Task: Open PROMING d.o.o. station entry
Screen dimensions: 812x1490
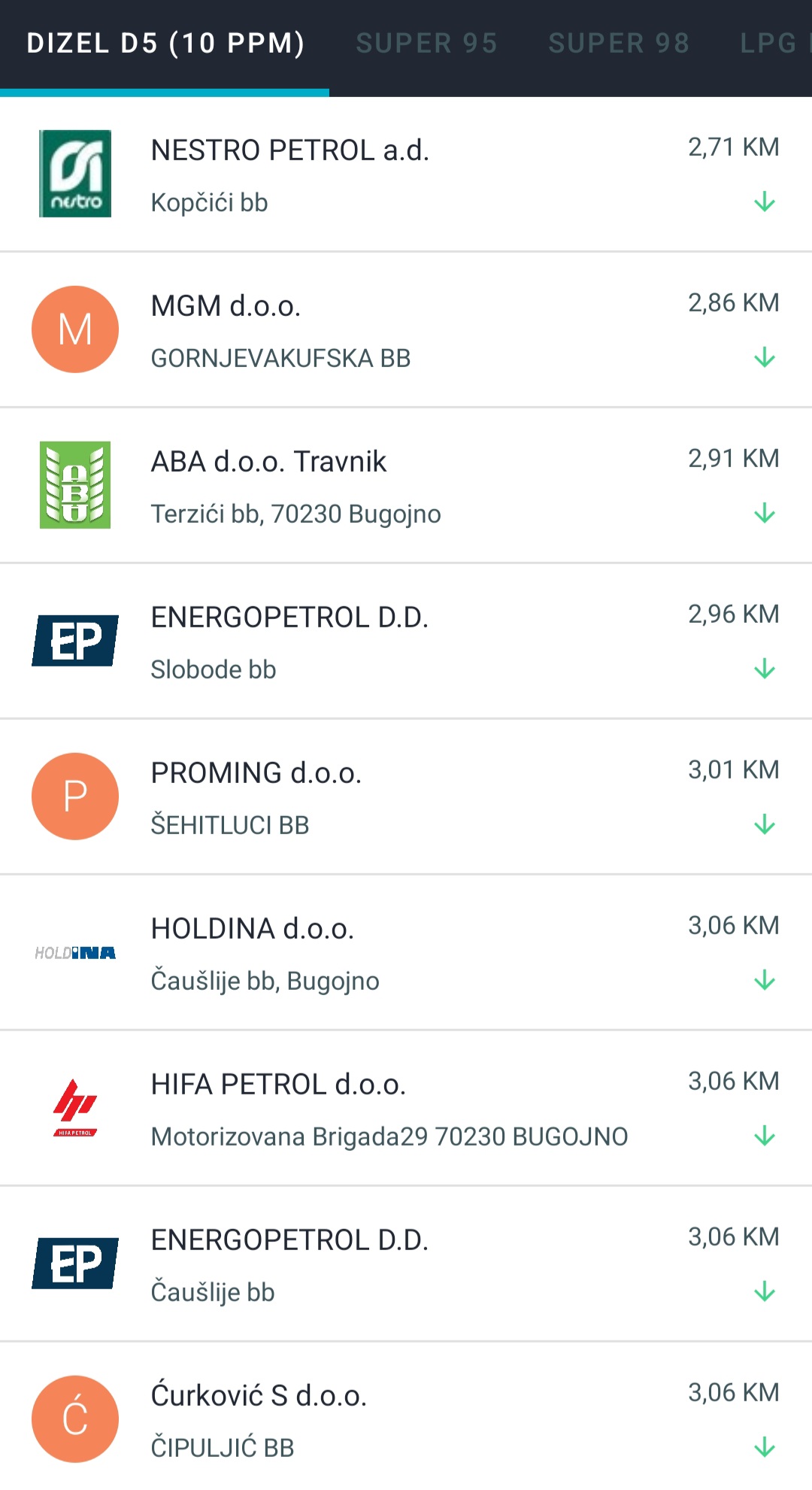Action: pyautogui.click(x=406, y=798)
